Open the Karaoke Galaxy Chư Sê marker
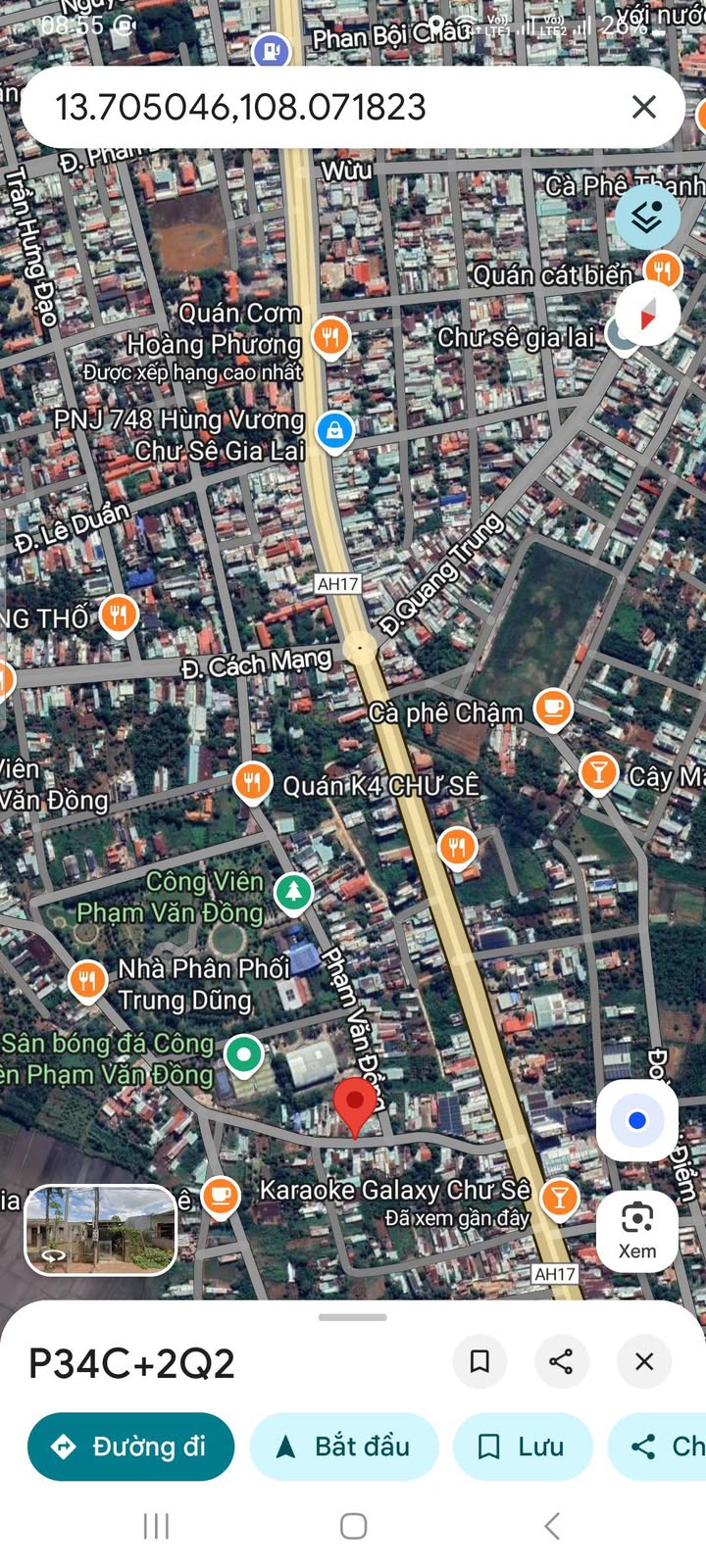This screenshot has height=1568, width=706. point(559,1197)
